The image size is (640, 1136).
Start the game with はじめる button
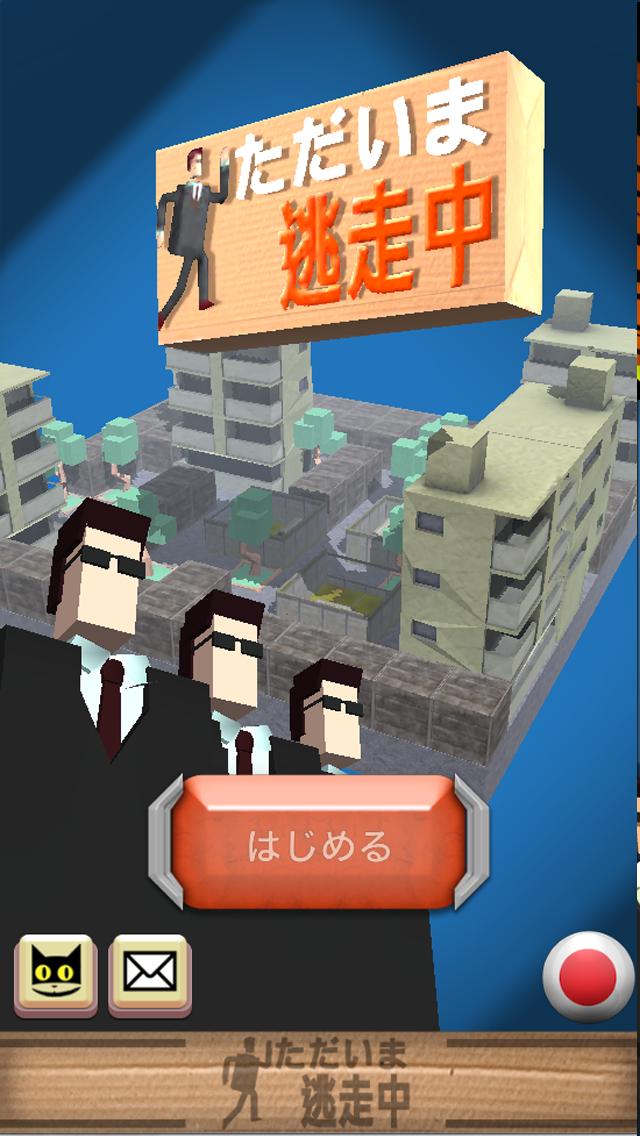(318, 845)
